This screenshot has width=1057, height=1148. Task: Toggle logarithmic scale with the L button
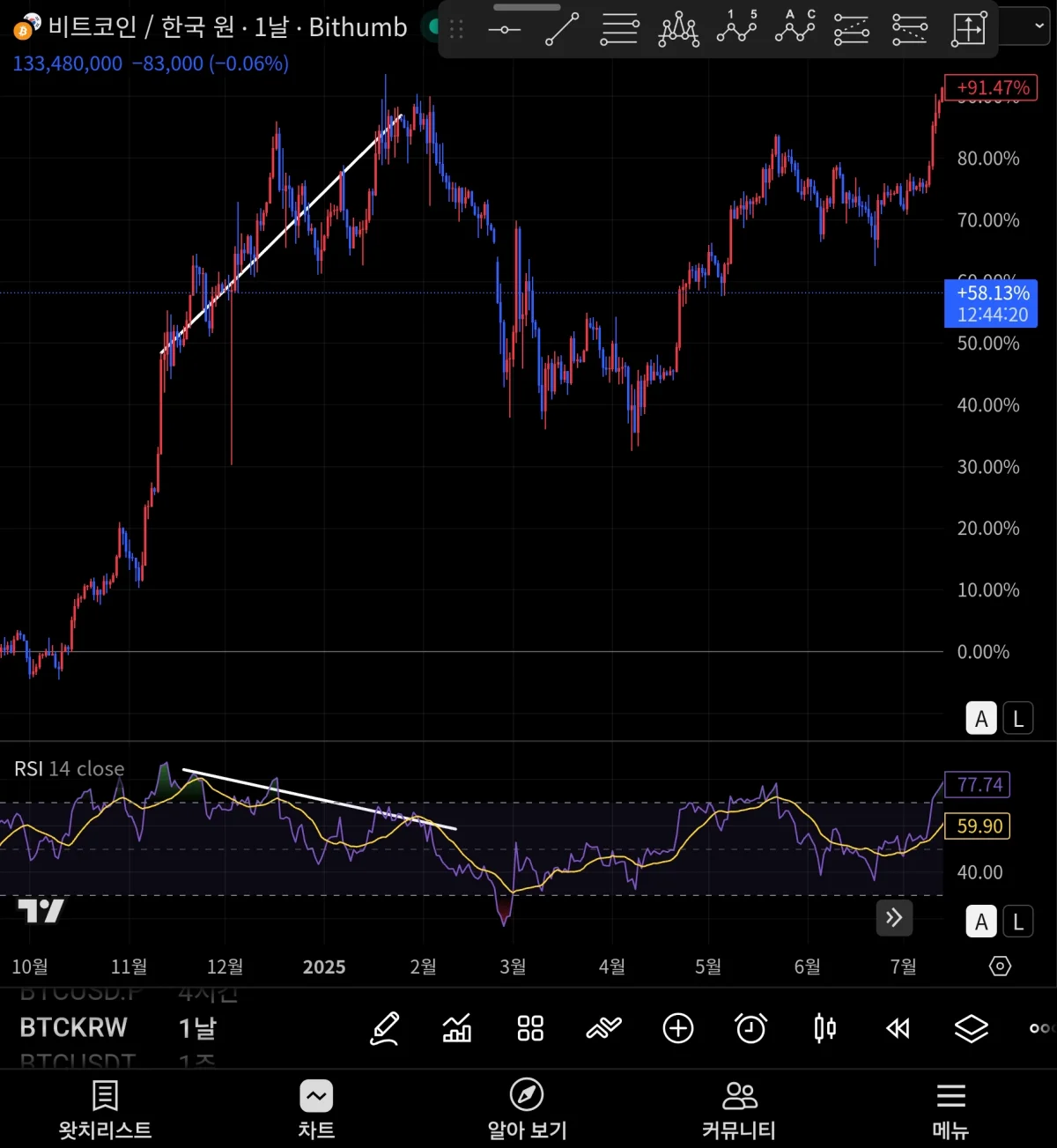click(x=1018, y=718)
